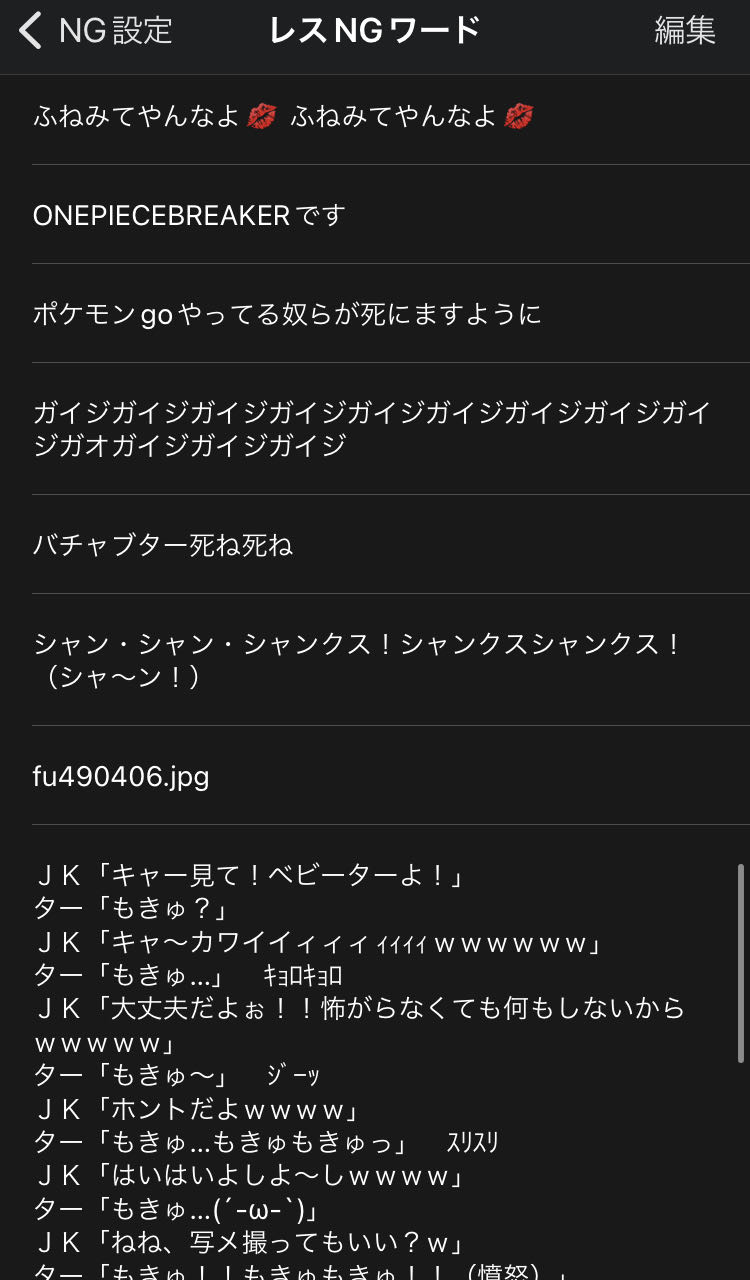The image size is (750, 1280).
Task: Tap the 編集 edit button
Action: pos(685,31)
